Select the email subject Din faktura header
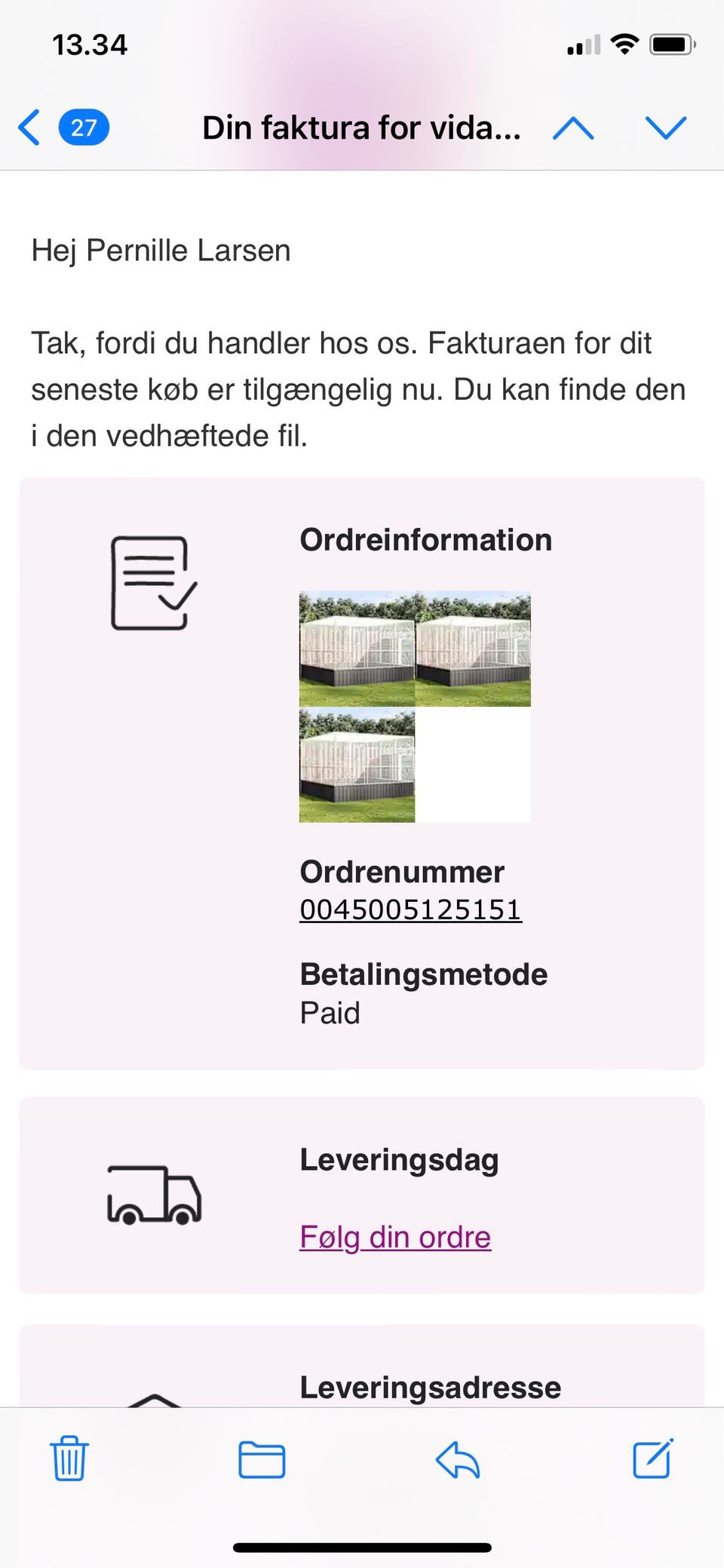 pyautogui.click(x=362, y=127)
